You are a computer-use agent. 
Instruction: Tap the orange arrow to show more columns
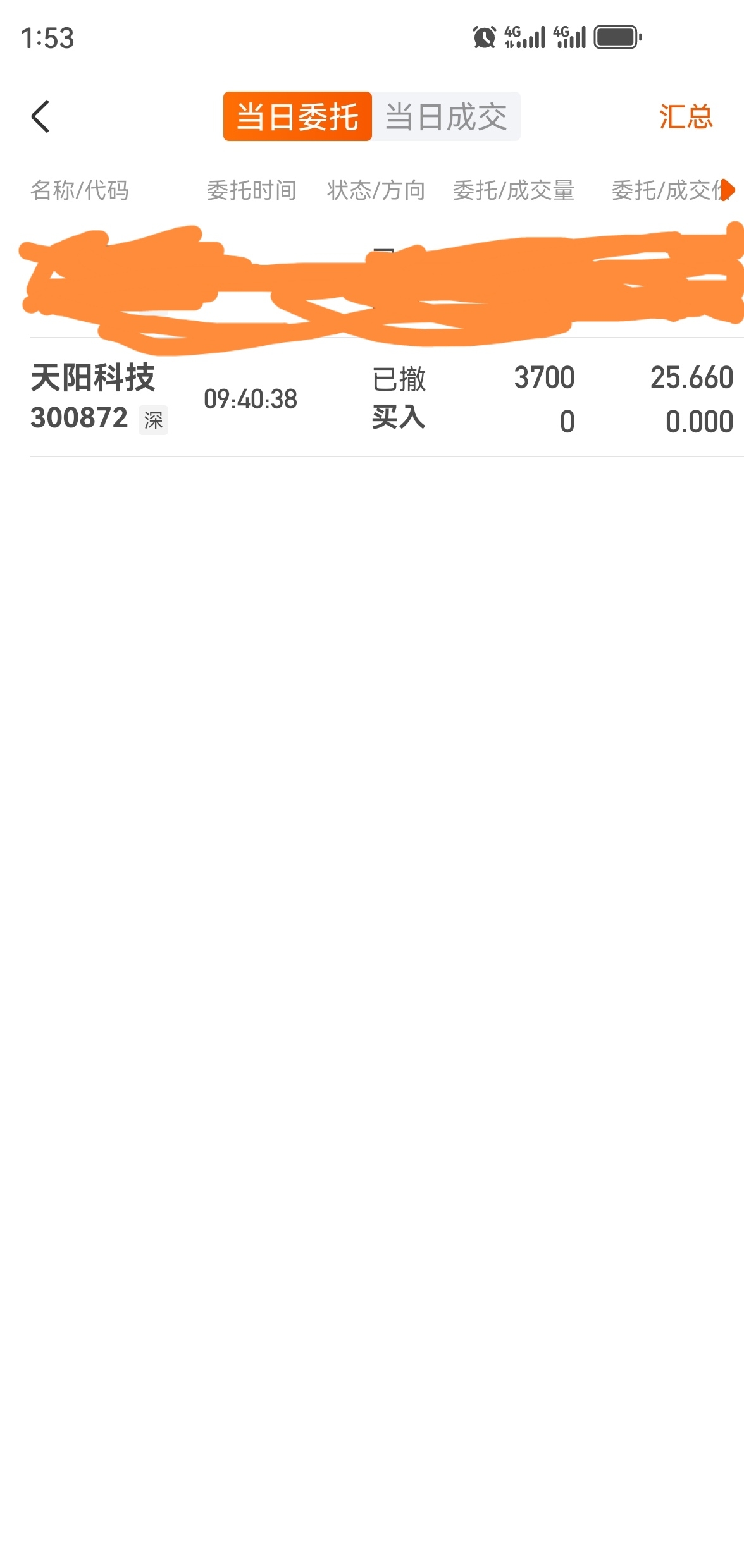click(728, 189)
